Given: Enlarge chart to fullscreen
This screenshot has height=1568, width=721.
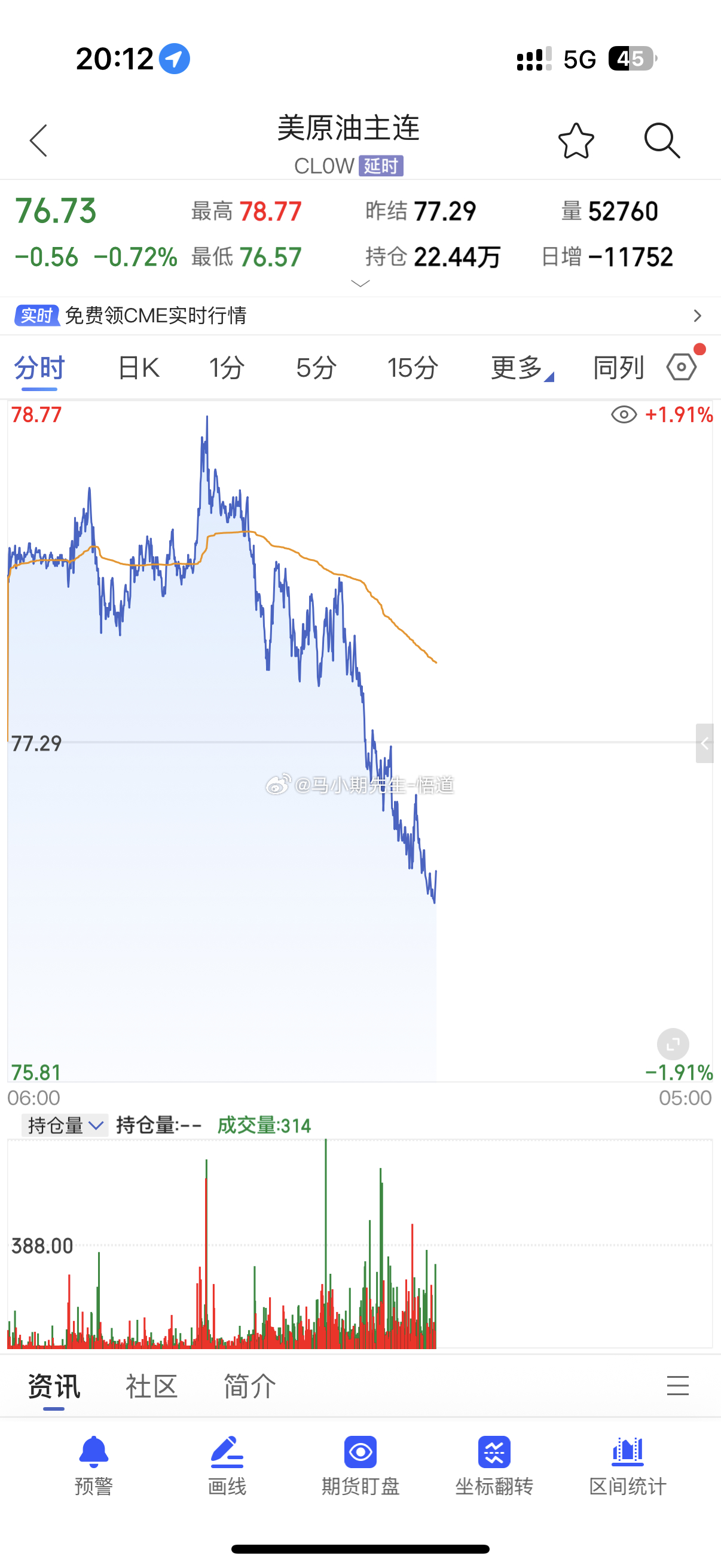Looking at the screenshot, I should tap(673, 1045).
